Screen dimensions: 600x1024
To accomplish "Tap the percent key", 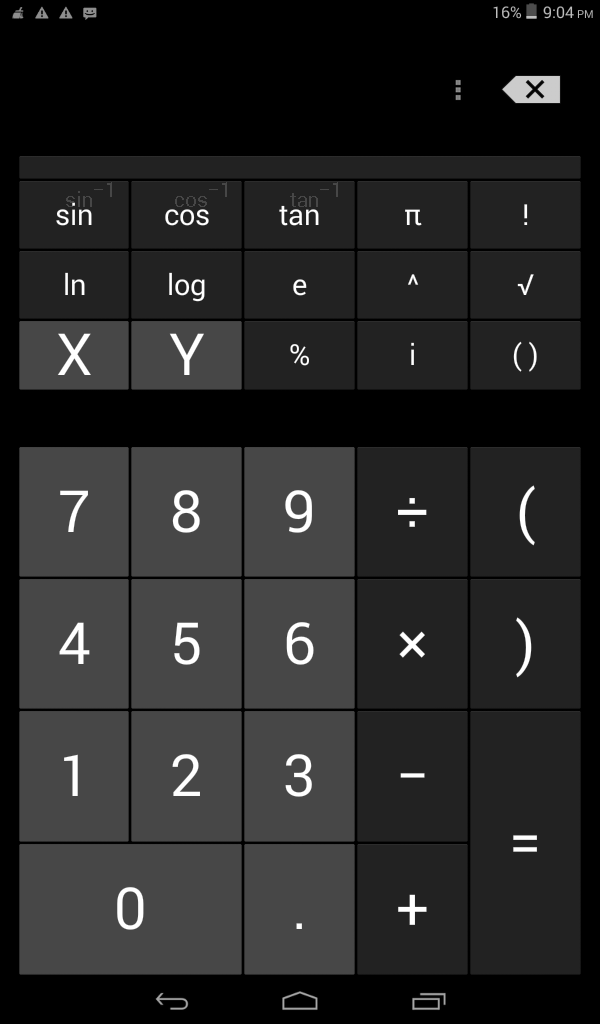I will [x=300, y=355].
